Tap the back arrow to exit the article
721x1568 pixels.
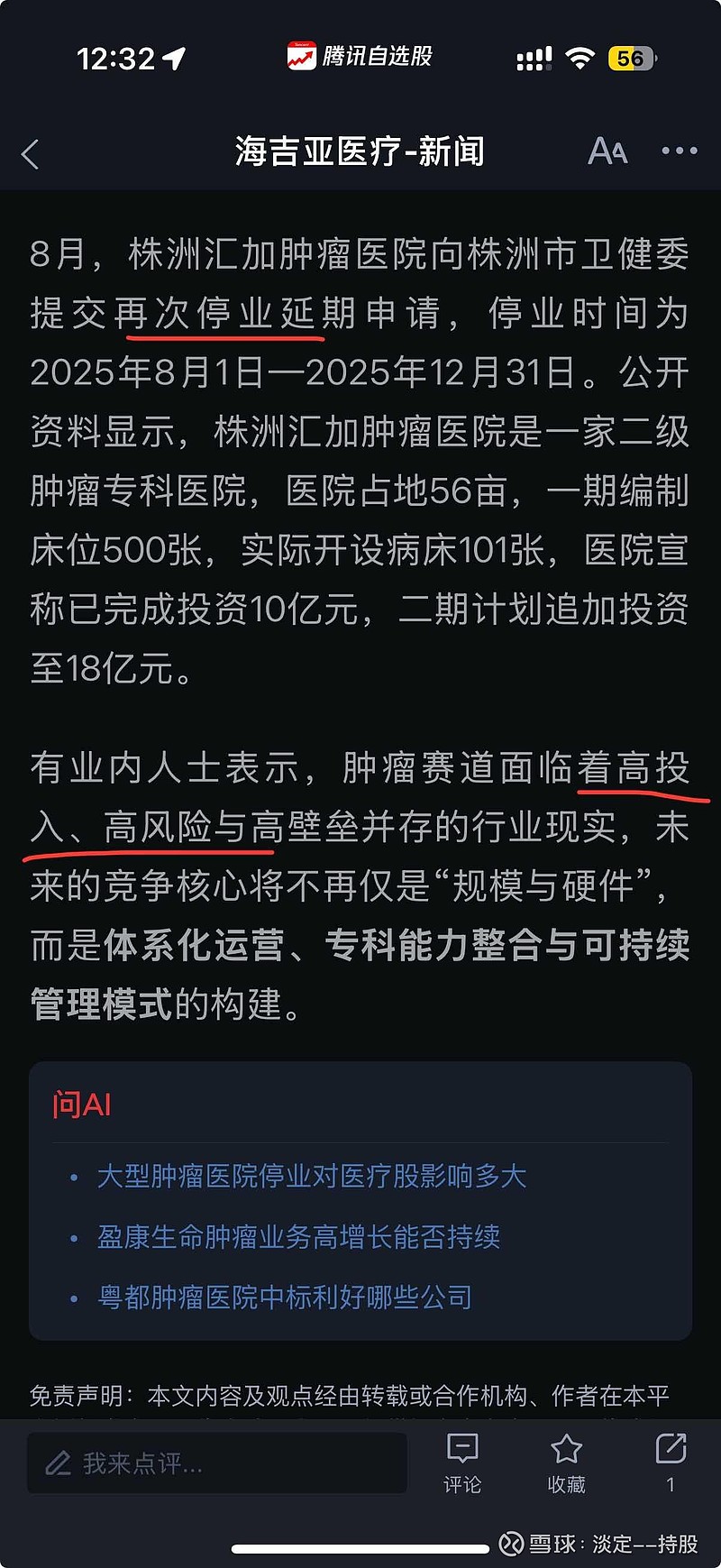click(x=31, y=153)
